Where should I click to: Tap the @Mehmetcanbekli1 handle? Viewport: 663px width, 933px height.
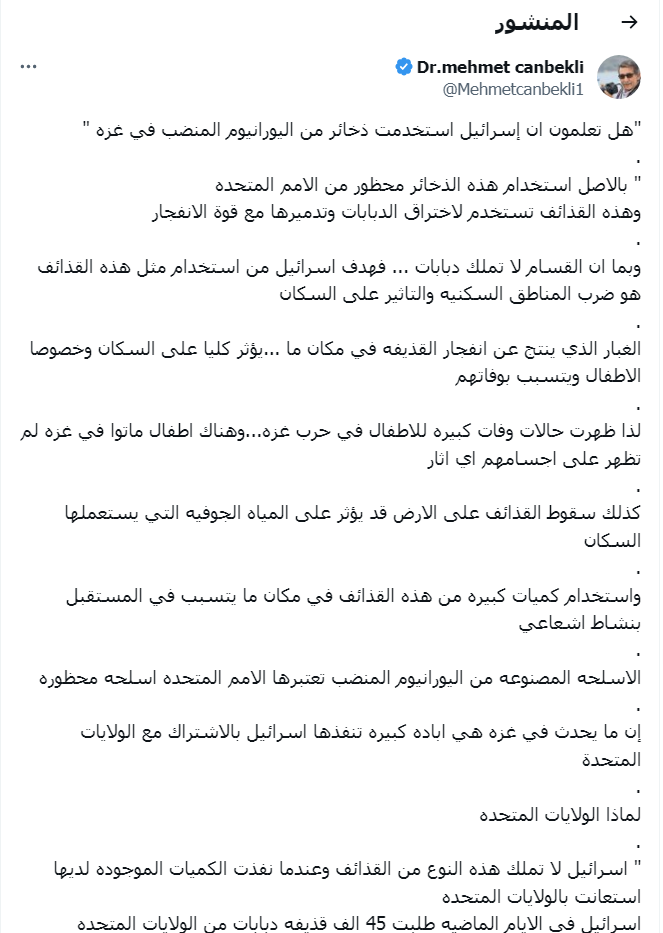pyautogui.click(x=513, y=89)
